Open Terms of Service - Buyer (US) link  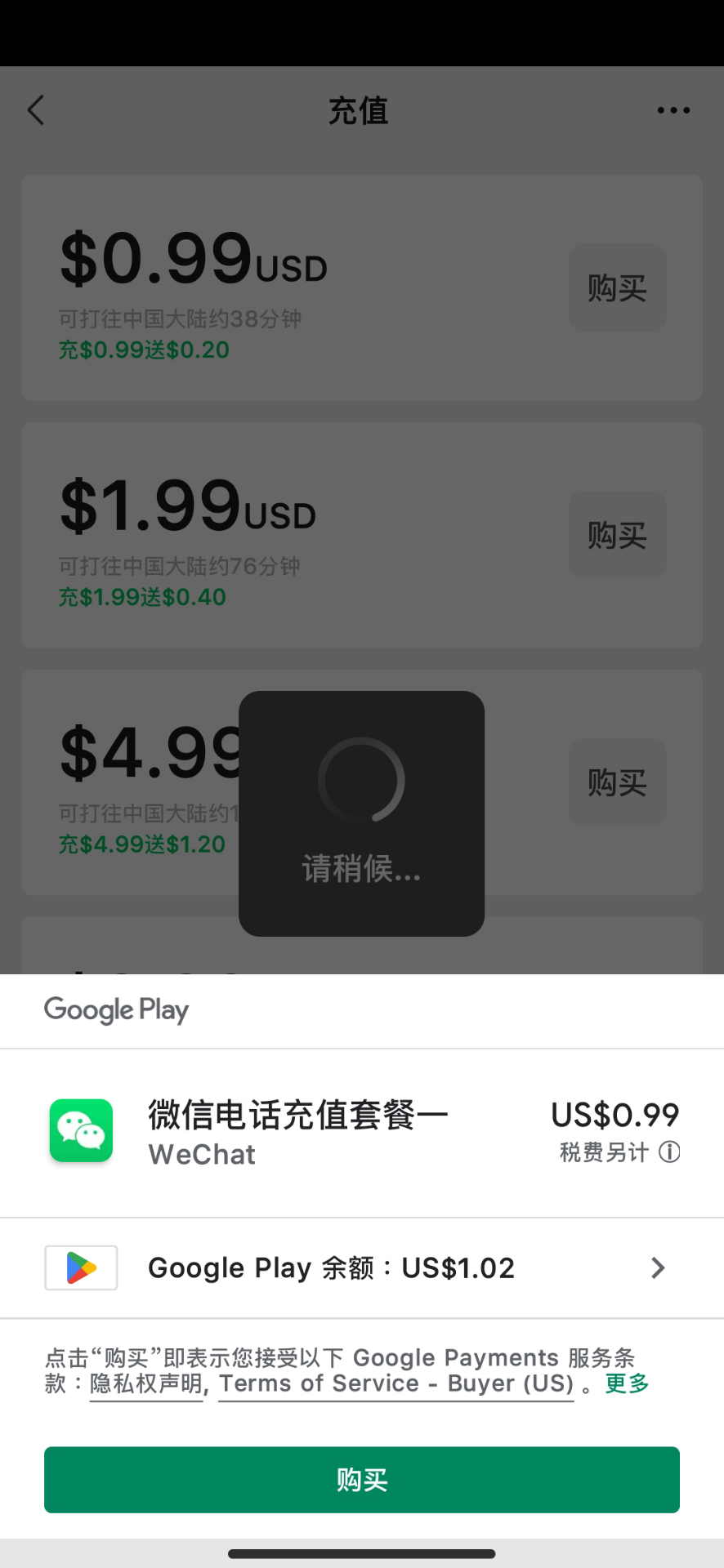[x=396, y=1384]
